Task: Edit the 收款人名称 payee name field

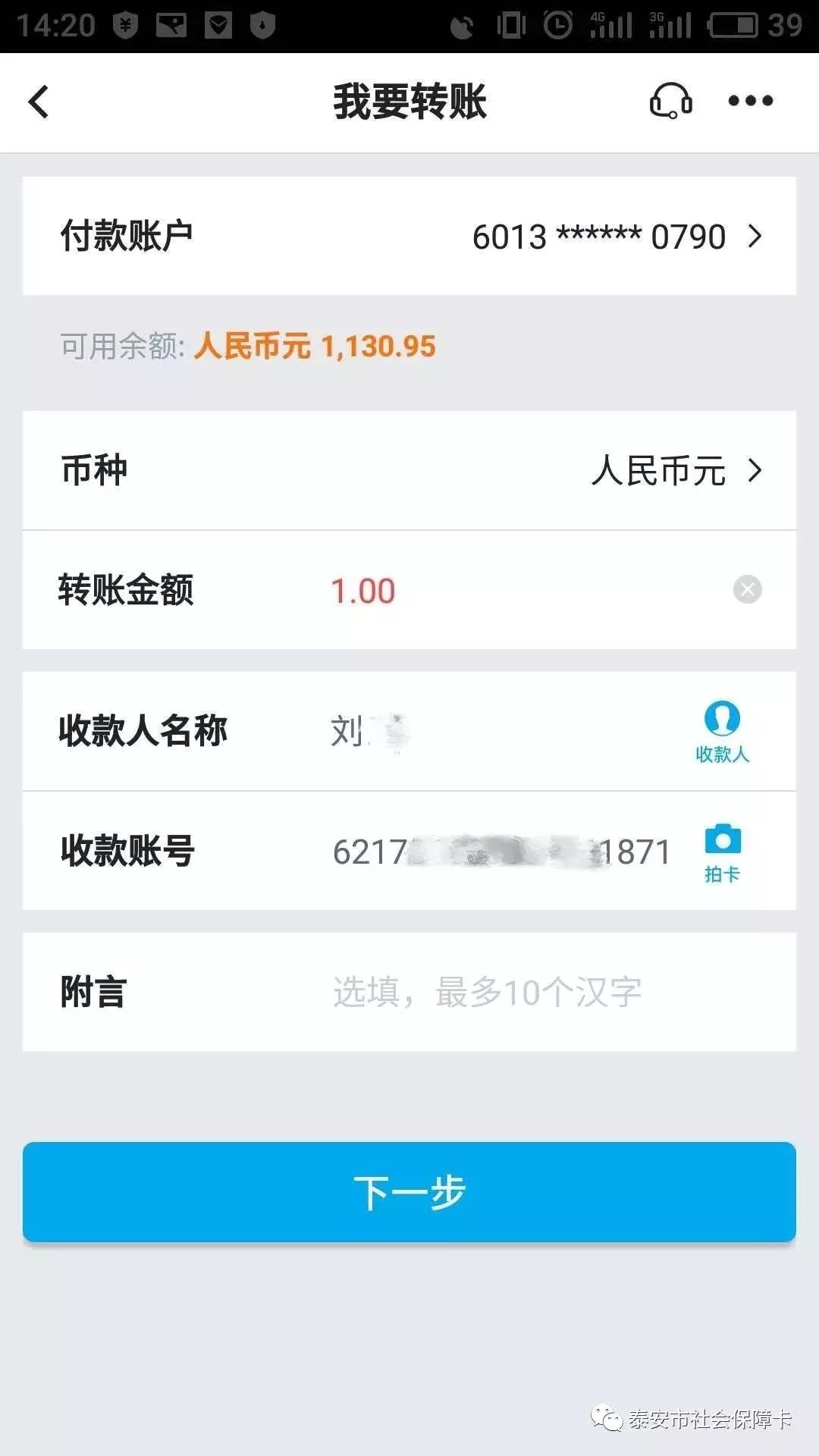Action: (x=500, y=732)
